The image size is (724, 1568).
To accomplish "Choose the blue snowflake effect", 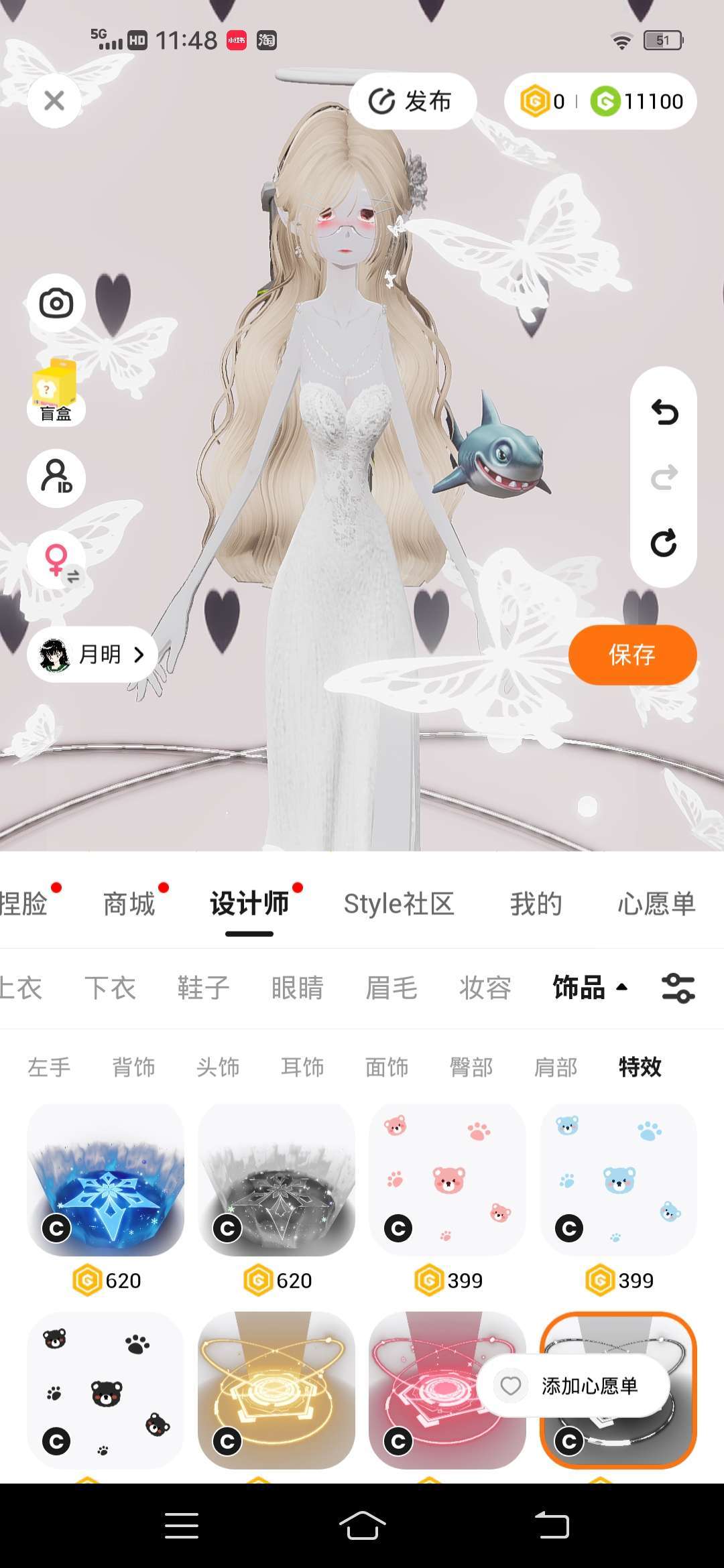I will click(x=106, y=1179).
